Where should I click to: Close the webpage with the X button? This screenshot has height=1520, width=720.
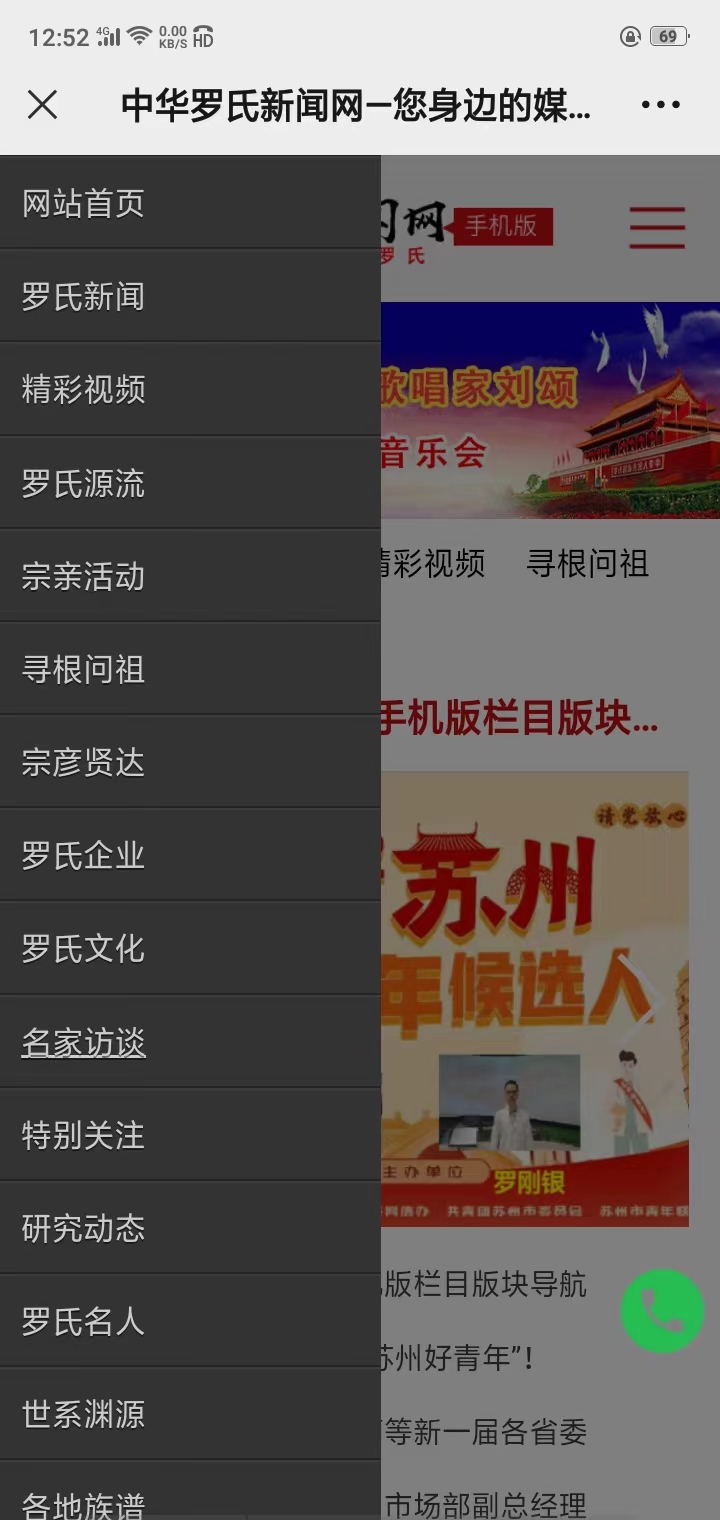click(42, 104)
